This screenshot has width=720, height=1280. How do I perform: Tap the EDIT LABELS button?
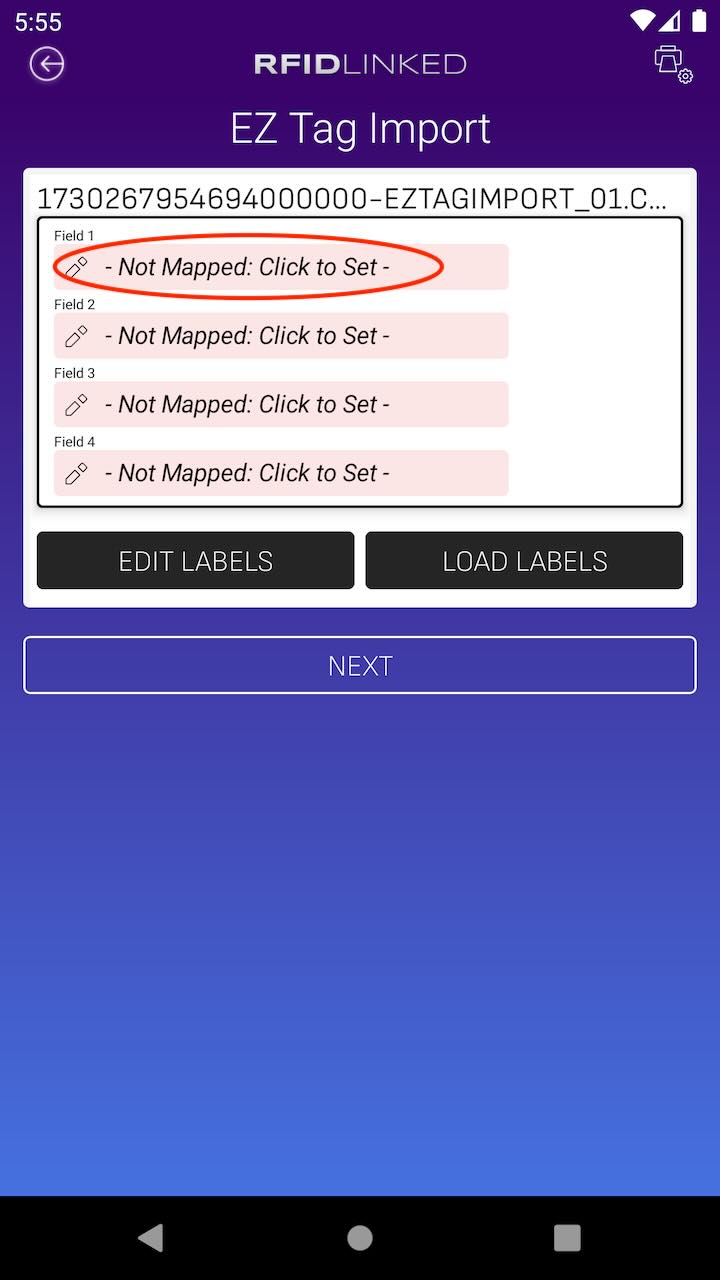(x=196, y=561)
